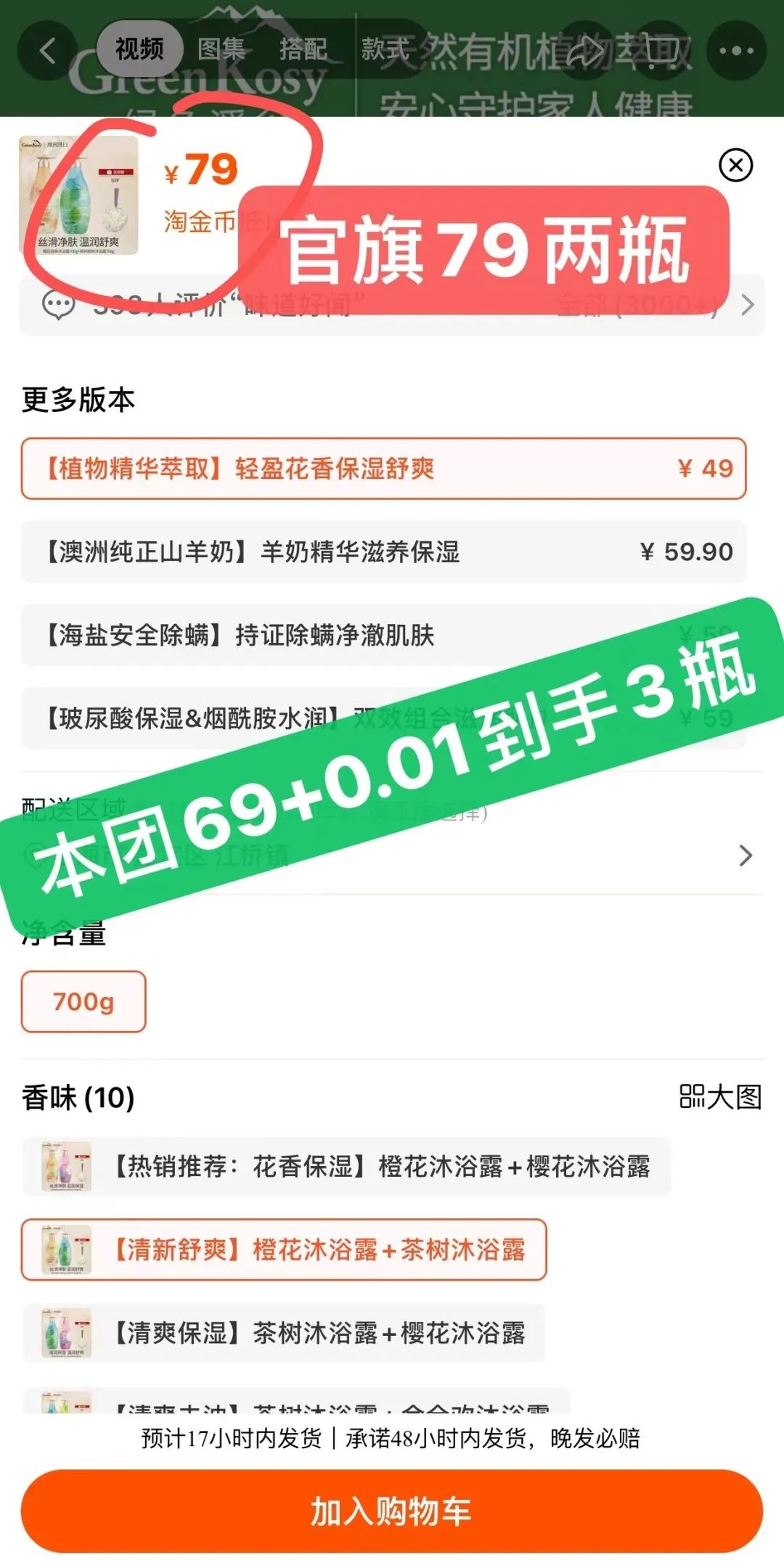Open the delivery region selector chevron
The width and height of the screenshot is (784, 1568).
point(746,855)
